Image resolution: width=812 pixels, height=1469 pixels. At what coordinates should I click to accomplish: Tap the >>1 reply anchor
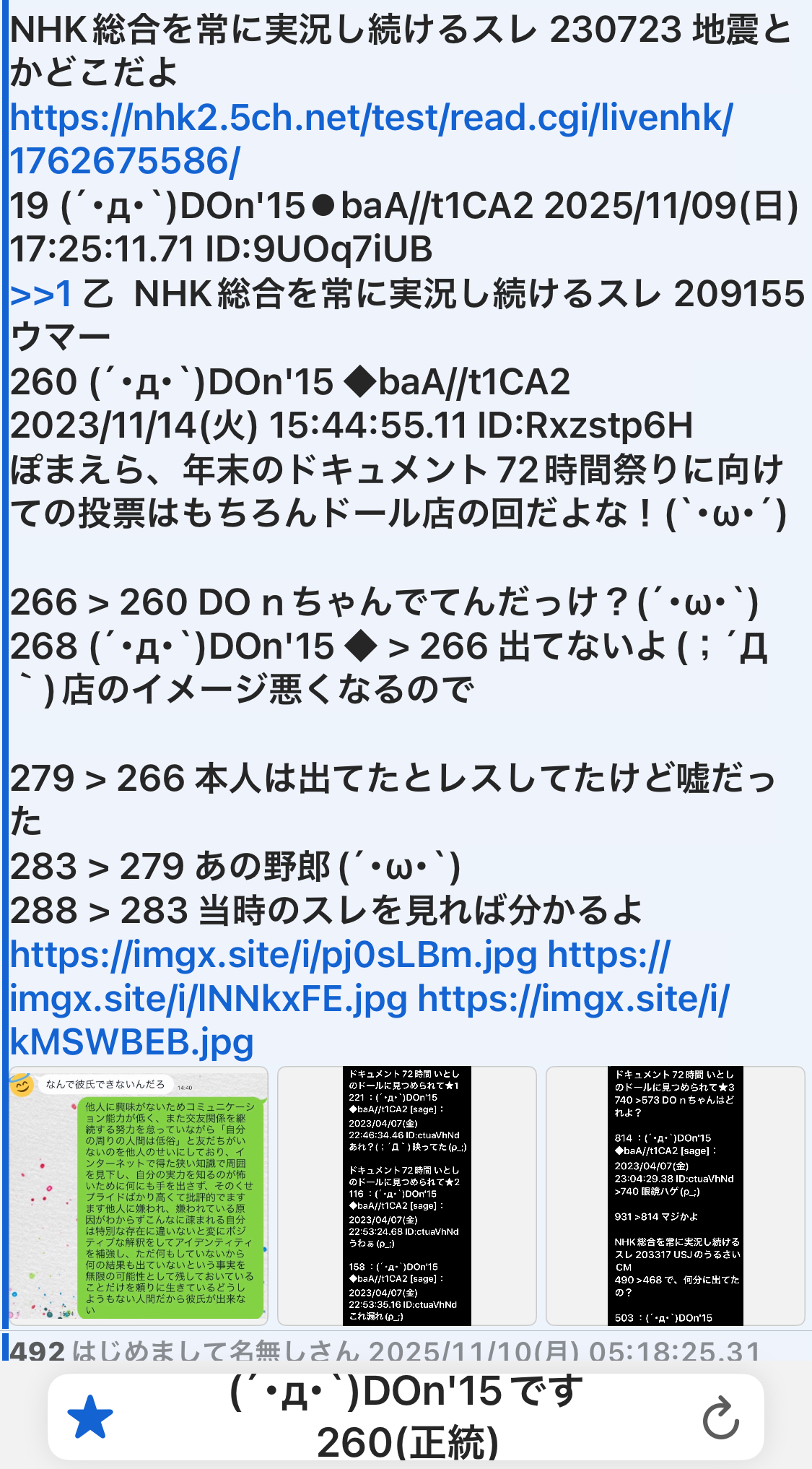coord(40,295)
